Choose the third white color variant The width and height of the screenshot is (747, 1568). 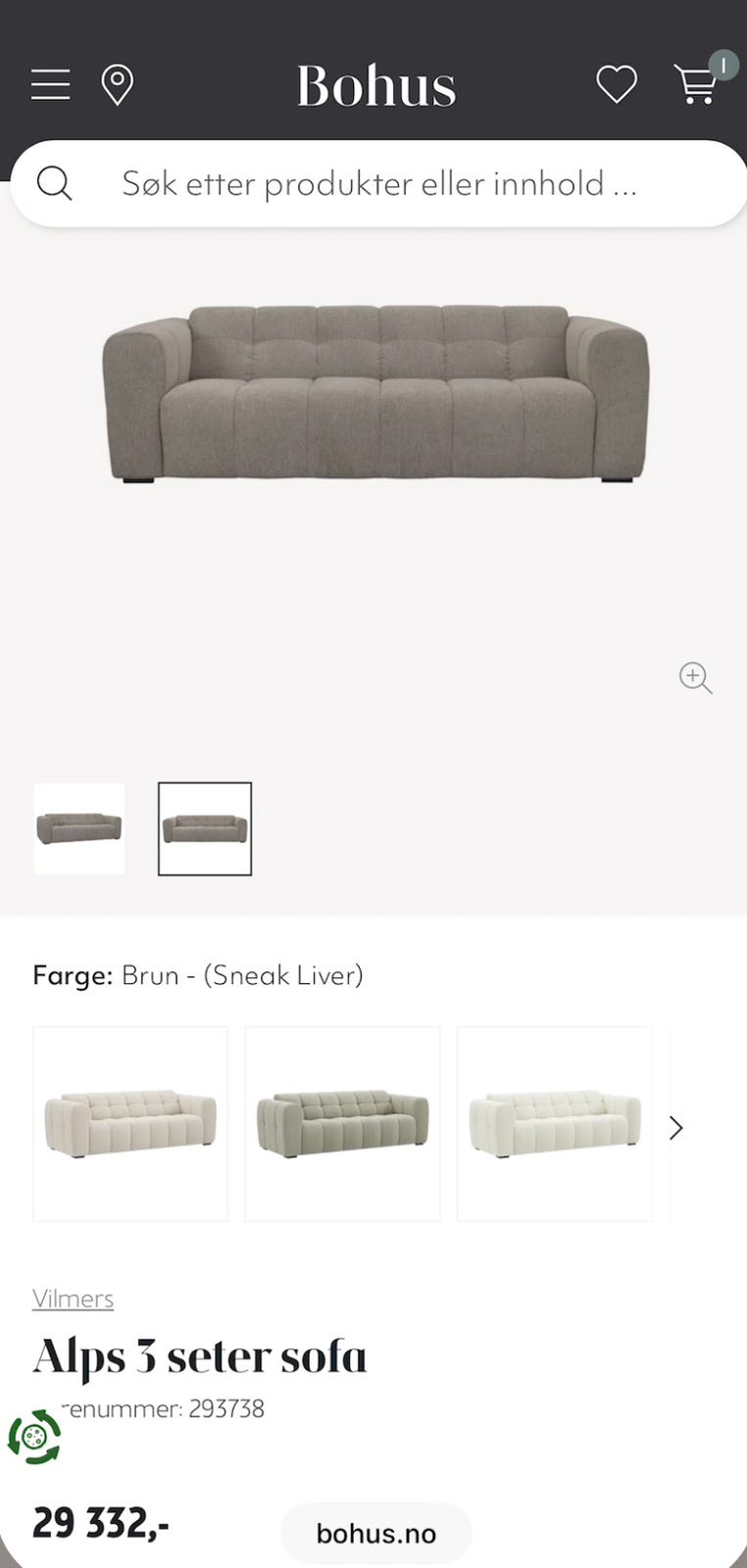pos(555,1124)
